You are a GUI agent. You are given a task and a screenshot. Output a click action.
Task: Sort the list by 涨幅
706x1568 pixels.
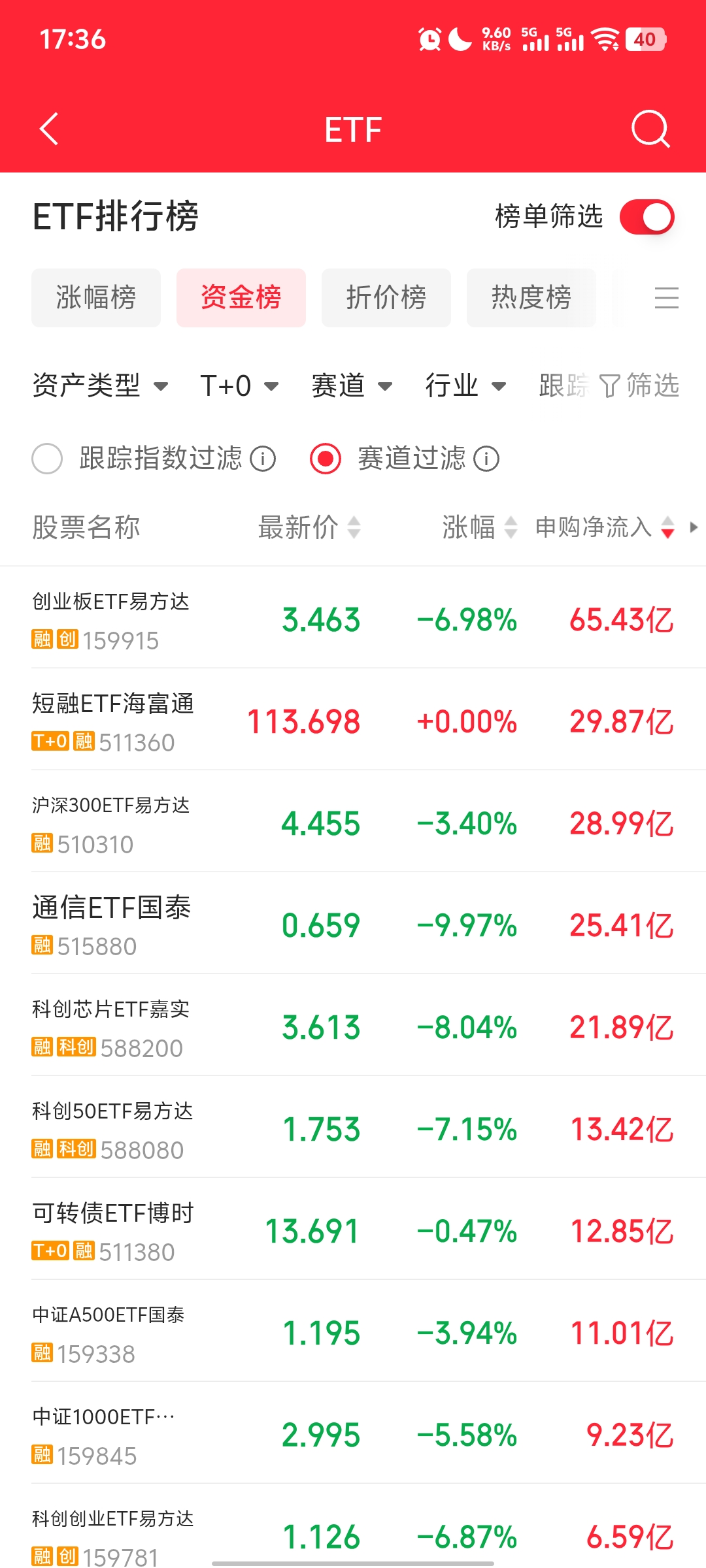pos(480,527)
